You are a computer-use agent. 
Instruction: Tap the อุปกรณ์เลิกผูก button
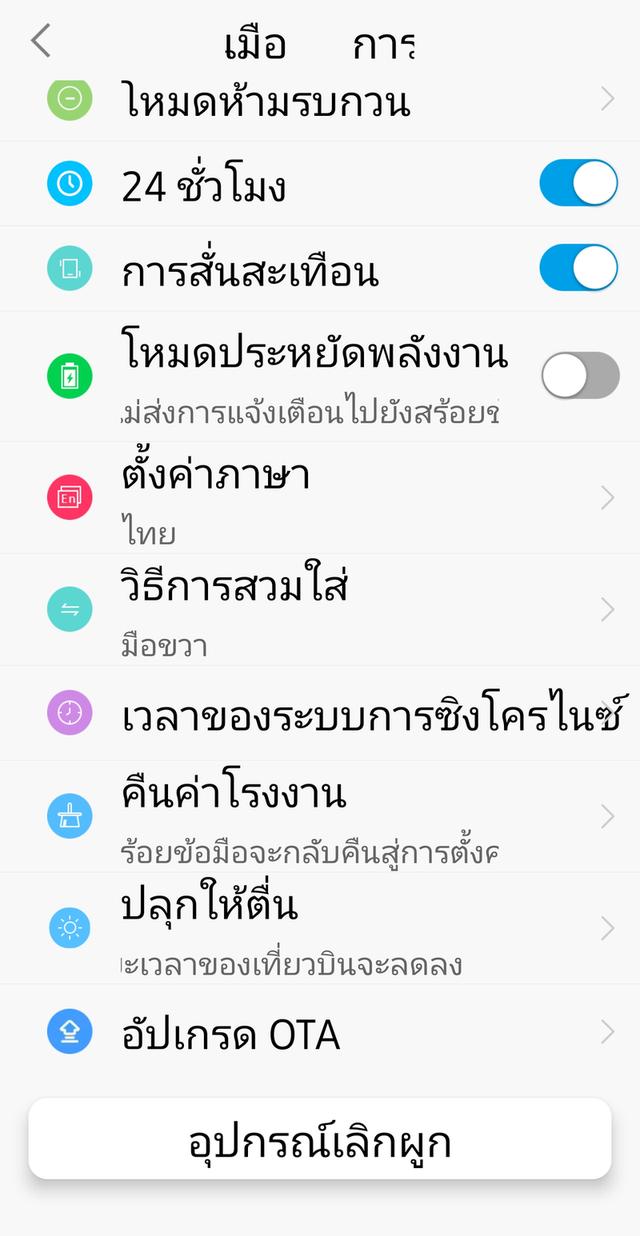coord(320,1139)
